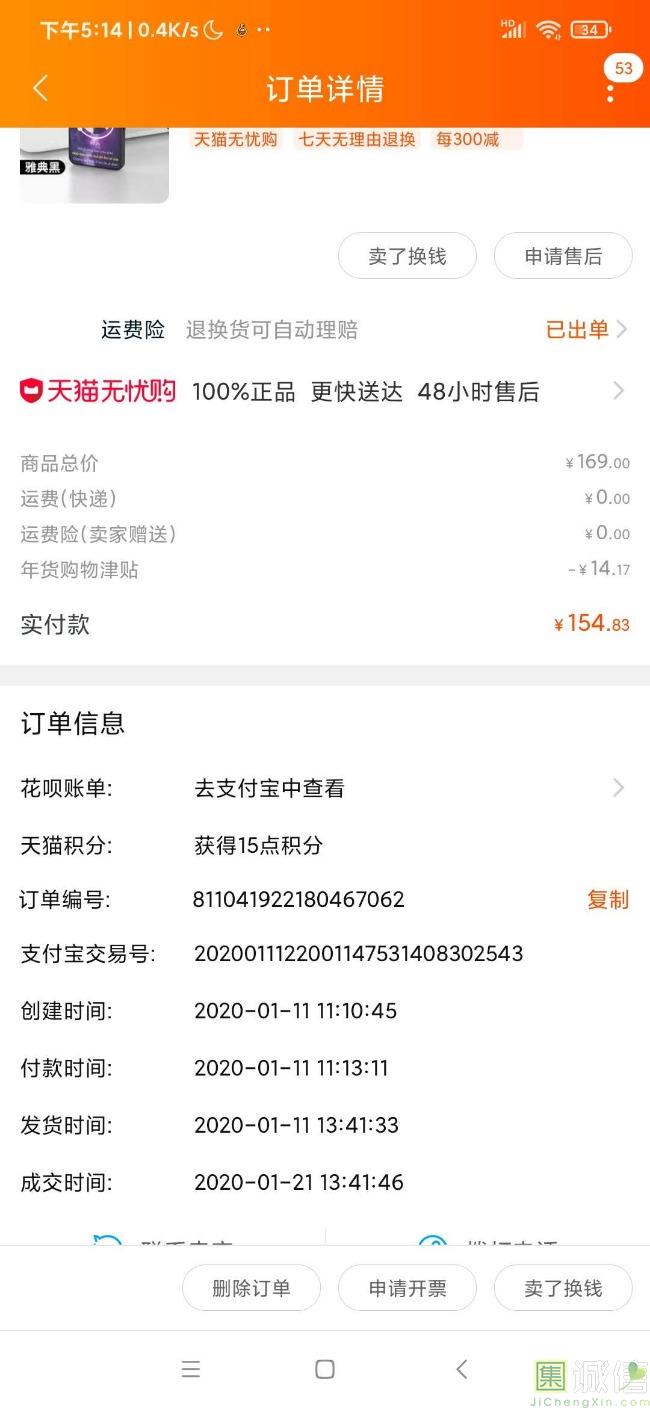Tap 卖了换钱 beside 申请开票
Viewport: 650px width, 1408px height.
click(563, 1288)
